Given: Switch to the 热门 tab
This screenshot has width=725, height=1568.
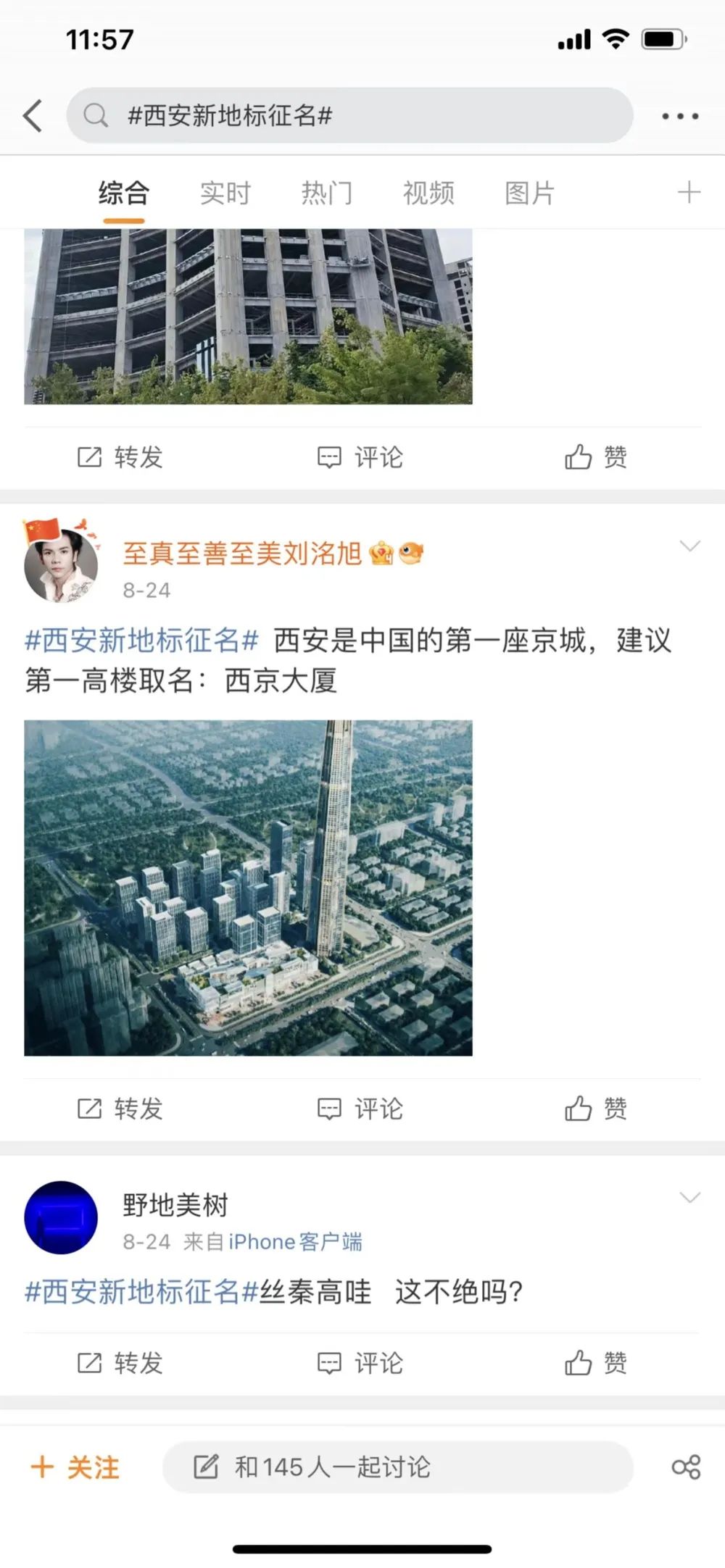Looking at the screenshot, I should (326, 193).
